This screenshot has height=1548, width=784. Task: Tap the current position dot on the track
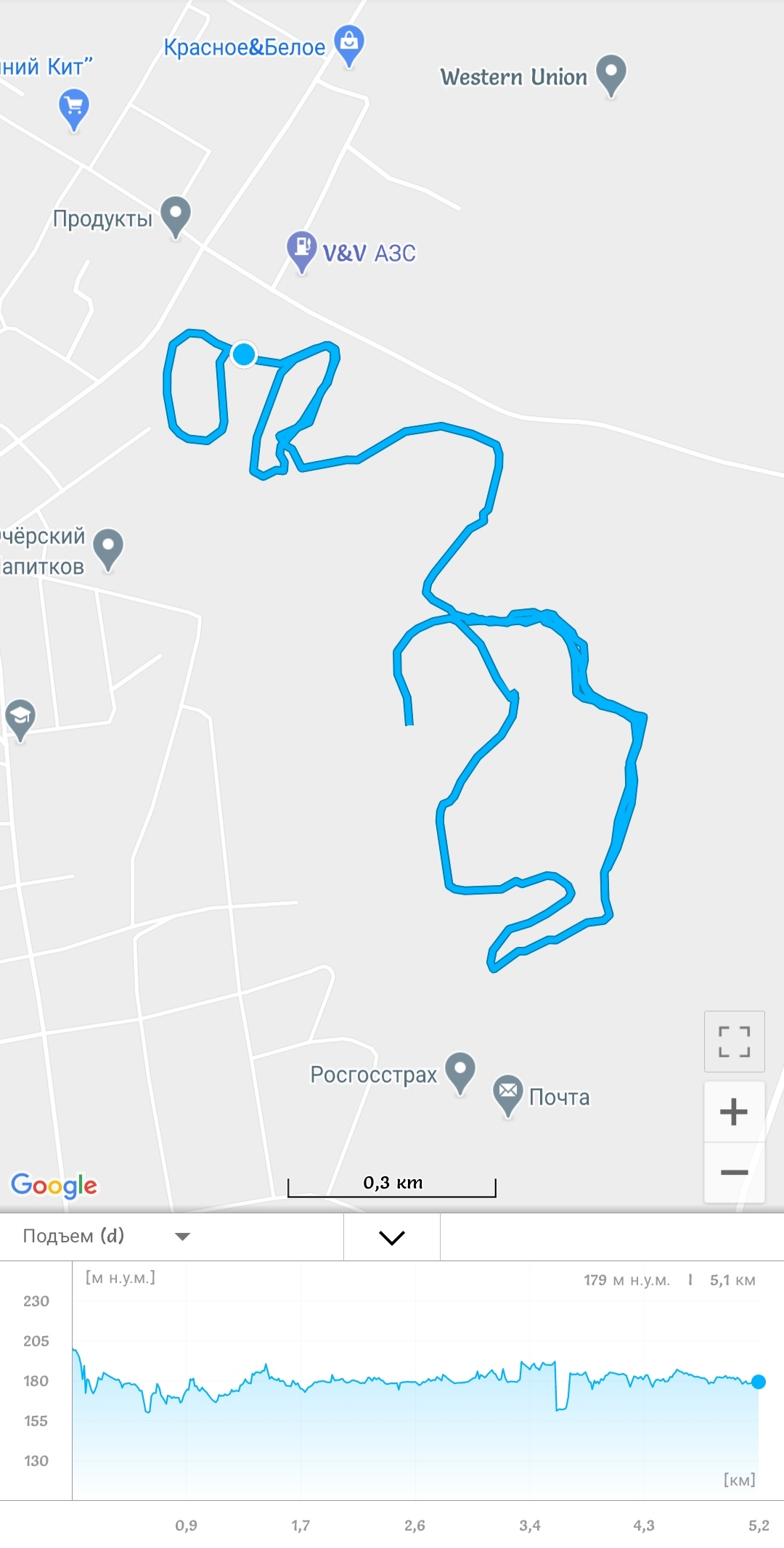(244, 354)
